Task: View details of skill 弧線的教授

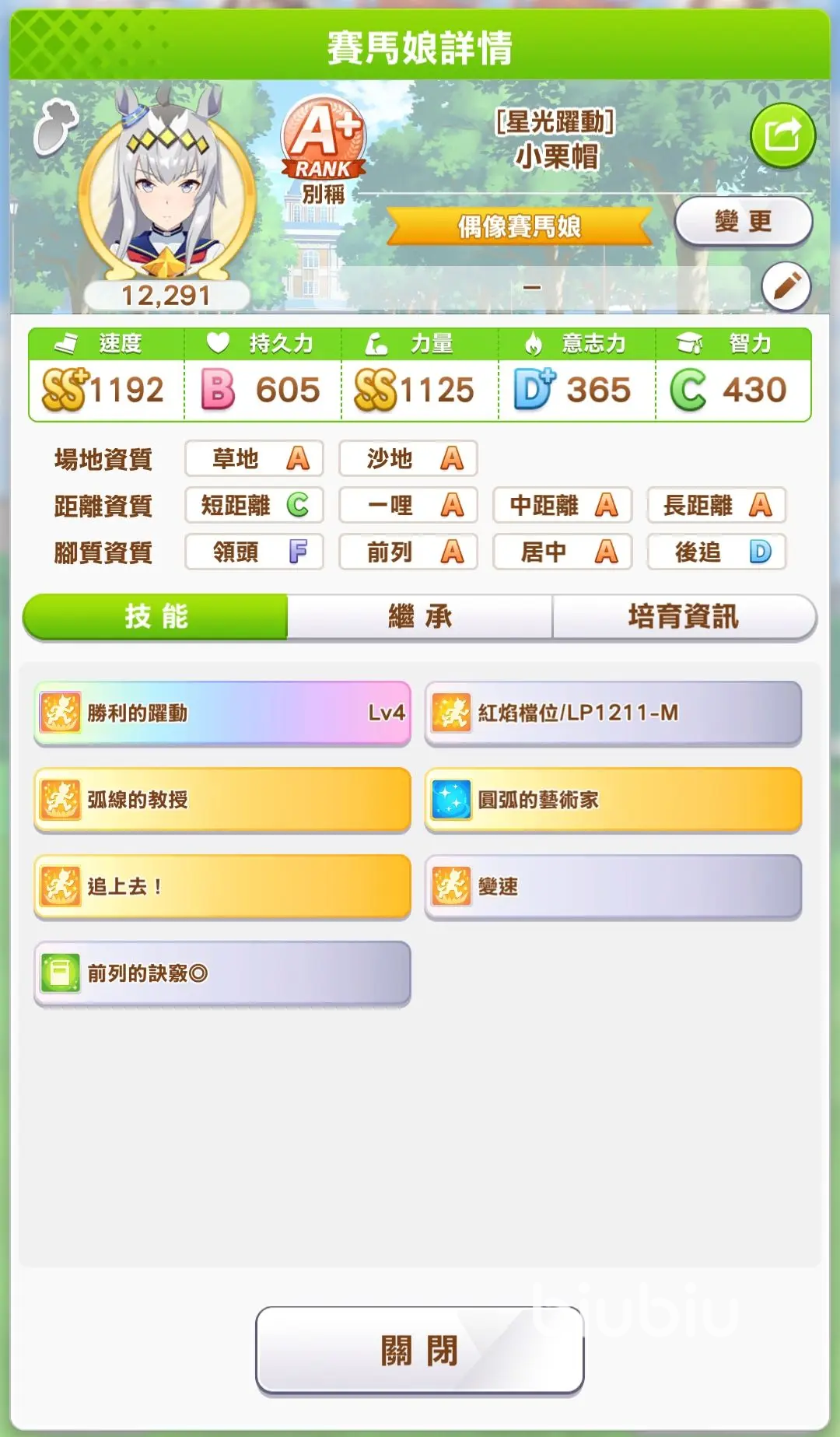Action: (222, 800)
